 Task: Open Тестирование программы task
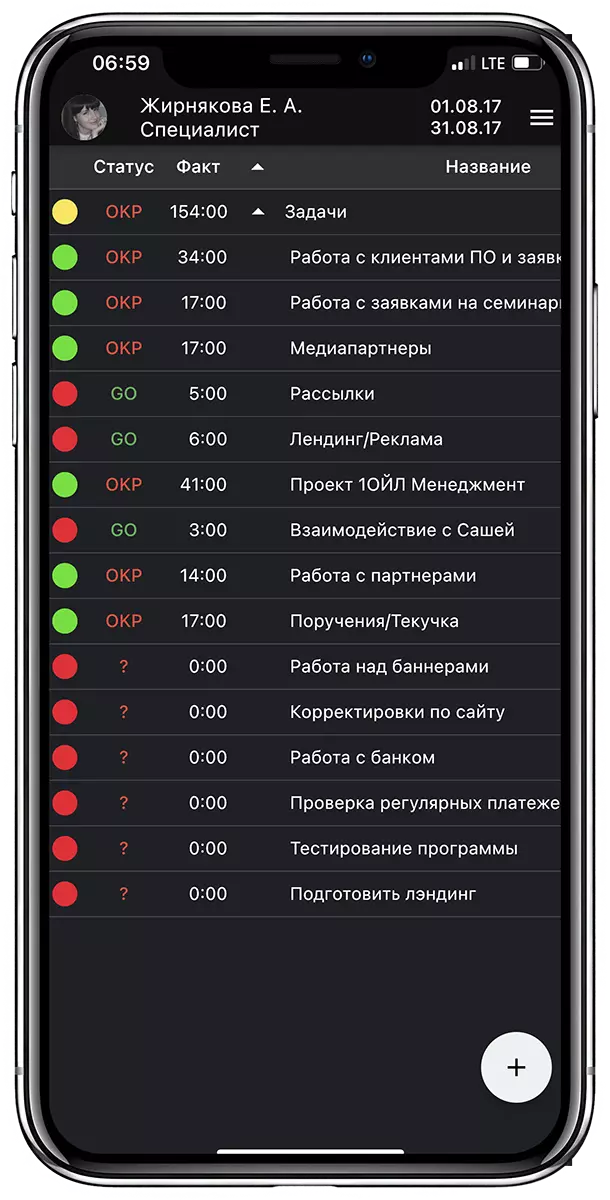point(305,849)
